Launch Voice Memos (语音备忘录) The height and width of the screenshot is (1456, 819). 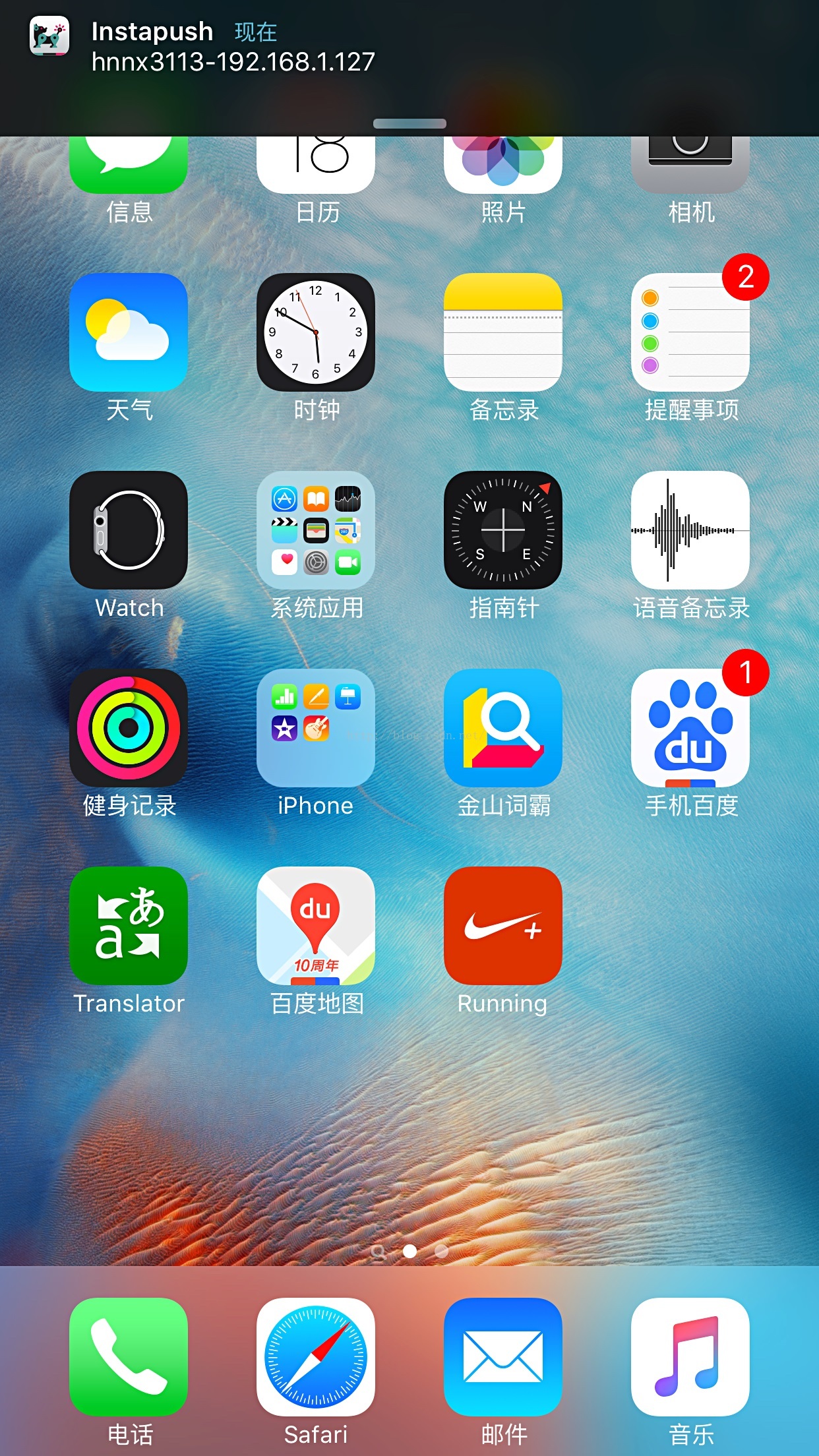coord(690,530)
